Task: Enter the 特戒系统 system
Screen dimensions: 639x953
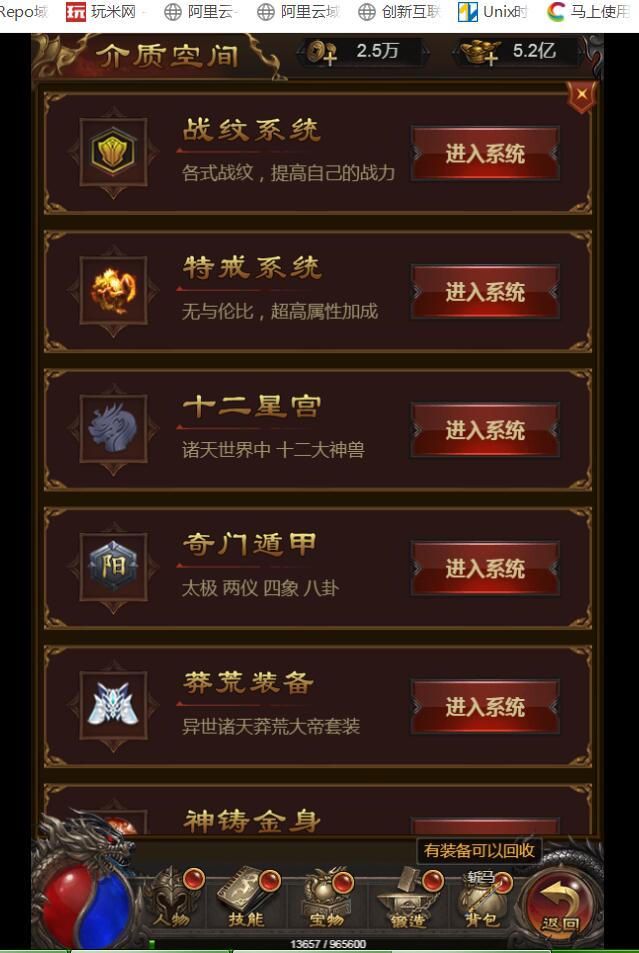Action: 485,292
